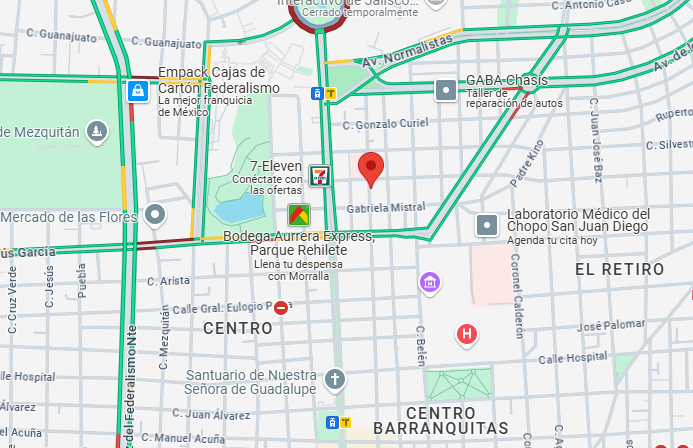693x448 pixels.
Task: Open Laboratorio Médico del Chopo marker
Action: click(487, 225)
